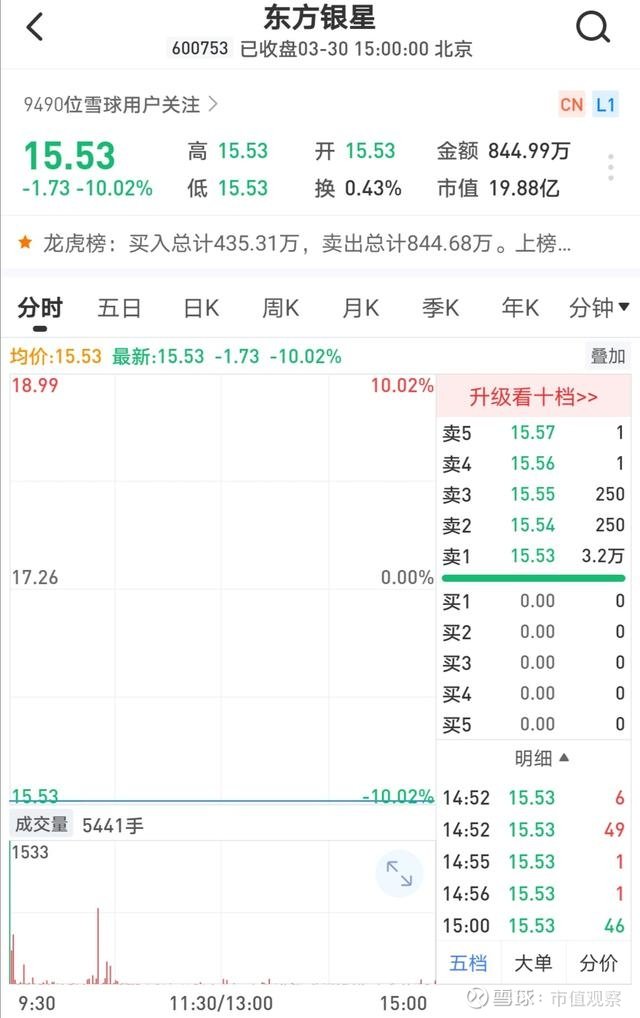Switch to the 五日 chart tab
The width and height of the screenshot is (640, 1018).
pyautogui.click(x=119, y=308)
